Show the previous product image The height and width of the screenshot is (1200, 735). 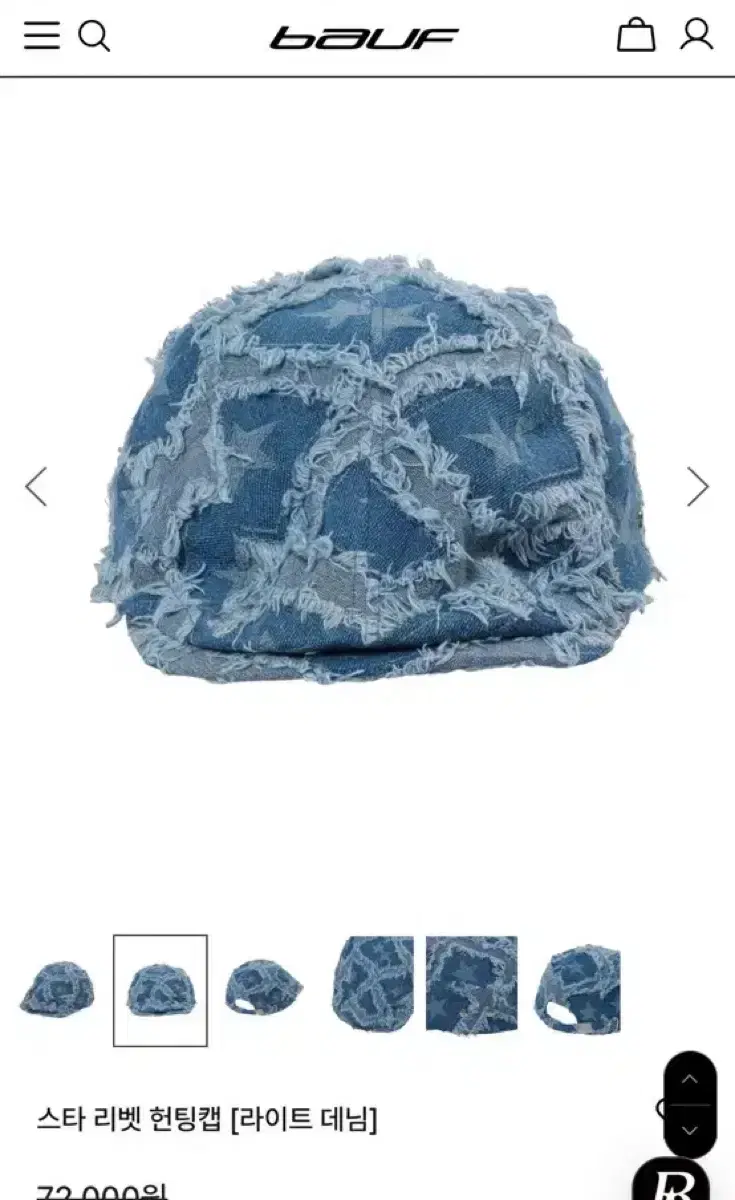pyautogui.click(x=36, y=487)
